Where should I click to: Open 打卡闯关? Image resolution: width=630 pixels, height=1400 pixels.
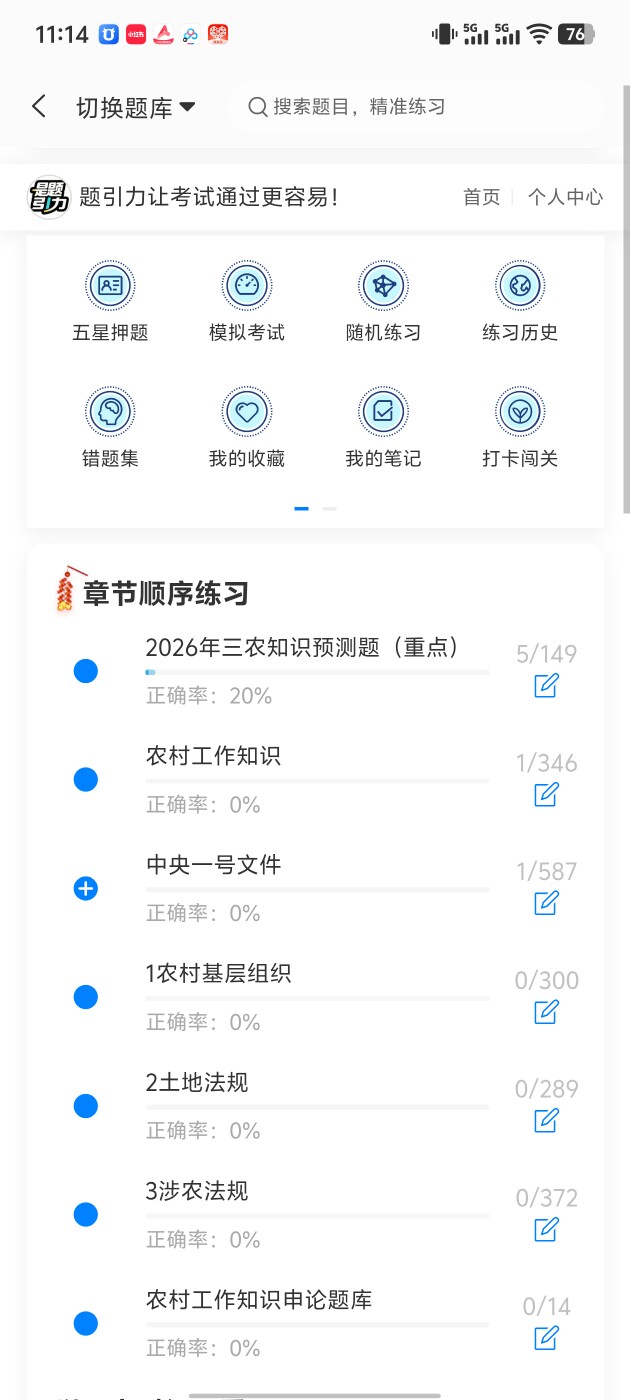click(x=520, y=427)
